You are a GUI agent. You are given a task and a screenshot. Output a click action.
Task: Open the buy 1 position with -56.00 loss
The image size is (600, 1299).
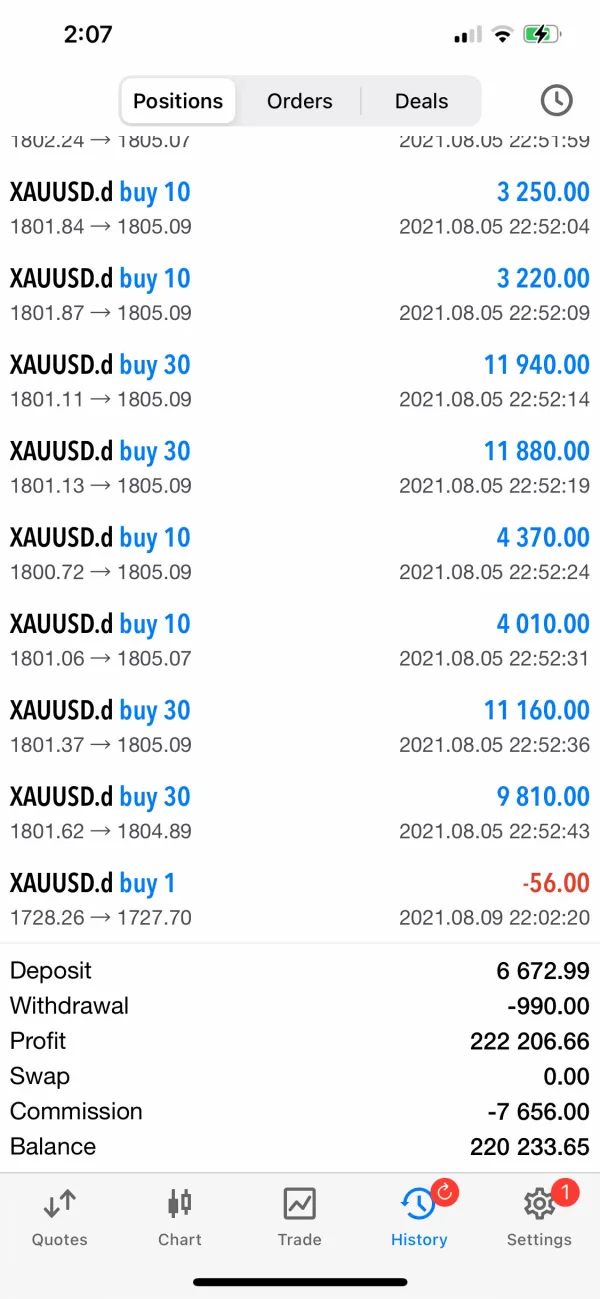[x=300, y=899]
